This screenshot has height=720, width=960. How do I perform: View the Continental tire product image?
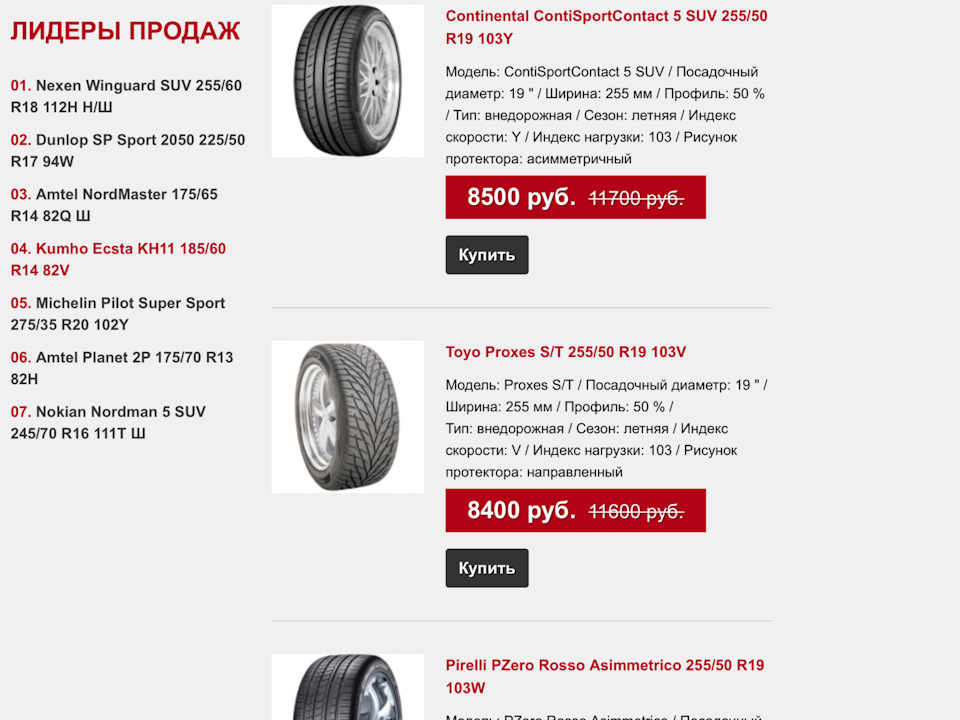click(347, 81)
